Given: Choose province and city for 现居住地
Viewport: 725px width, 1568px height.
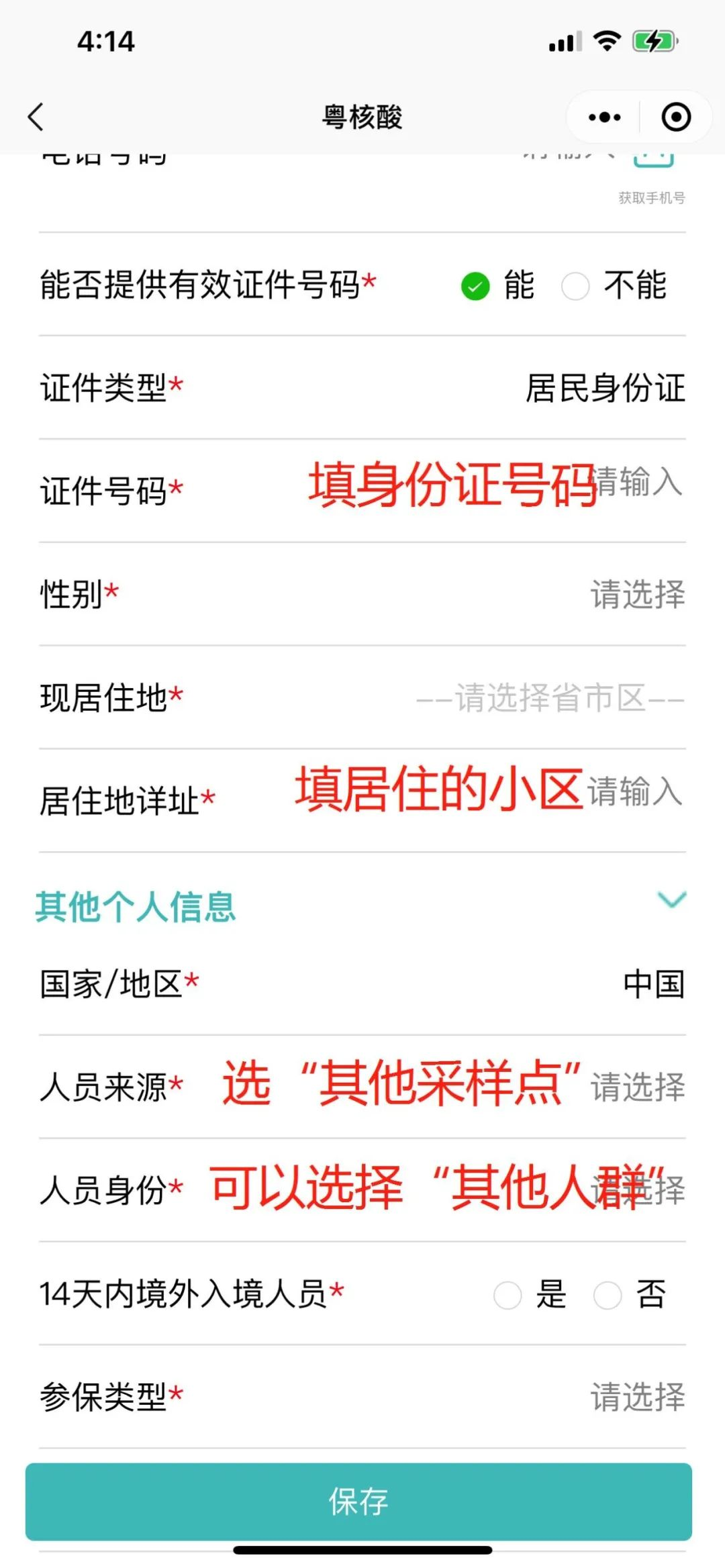Looking at the screenshot, I should click(x=550, y=698).
